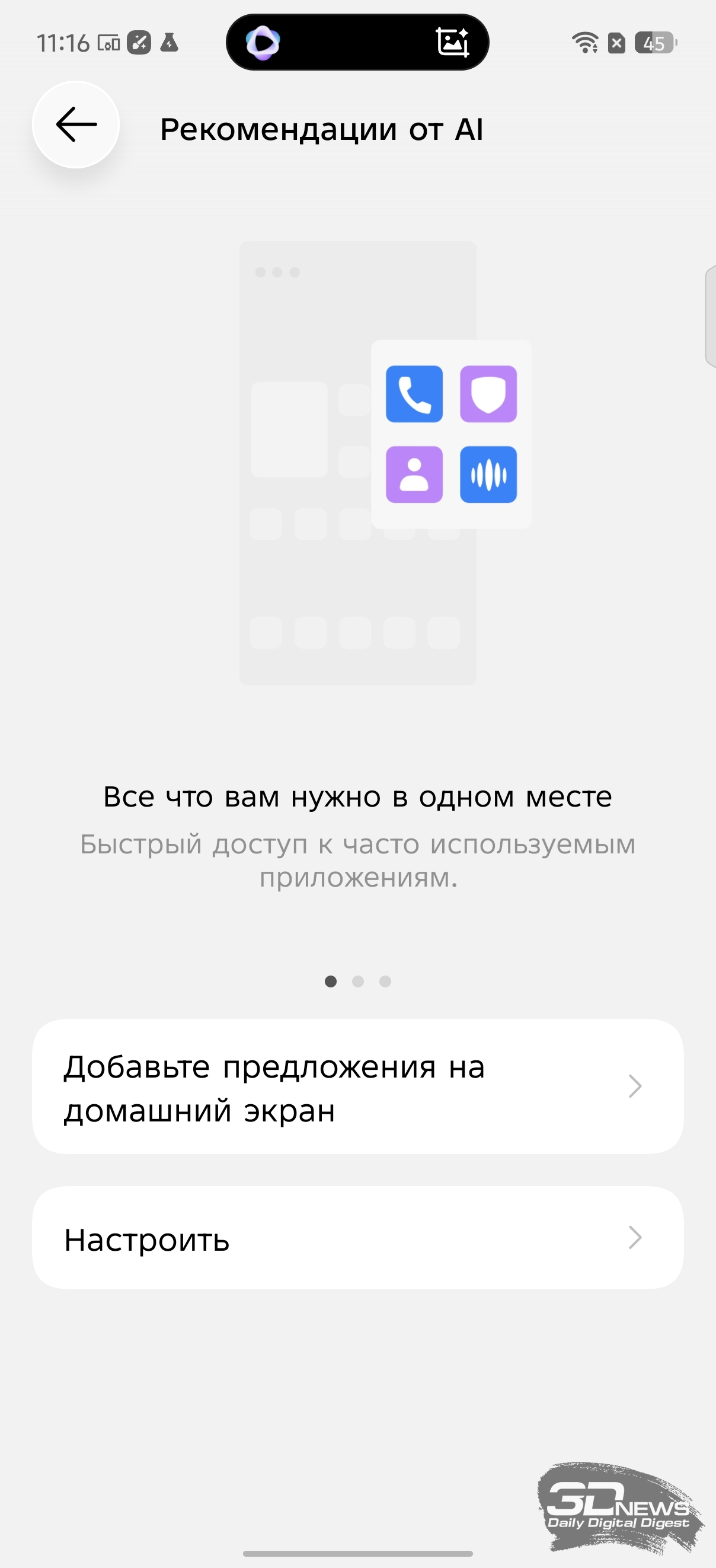This screenshot has width=716, height=1568.
Task: Open Добавьте предложения на домашний экран
Action: pyautogui.click(x=357, y=1086)
